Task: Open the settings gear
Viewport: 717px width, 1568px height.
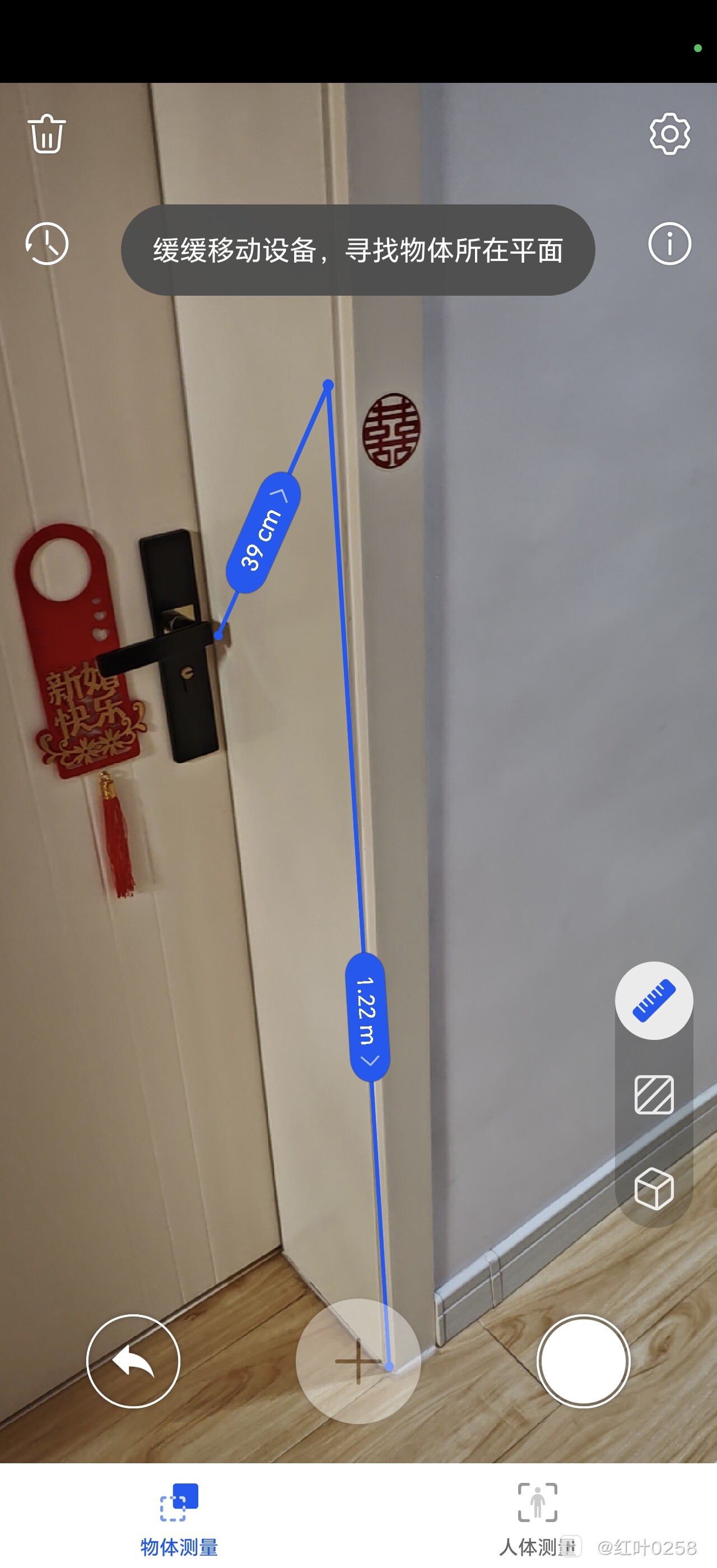Action: click(x=669, y=134)
